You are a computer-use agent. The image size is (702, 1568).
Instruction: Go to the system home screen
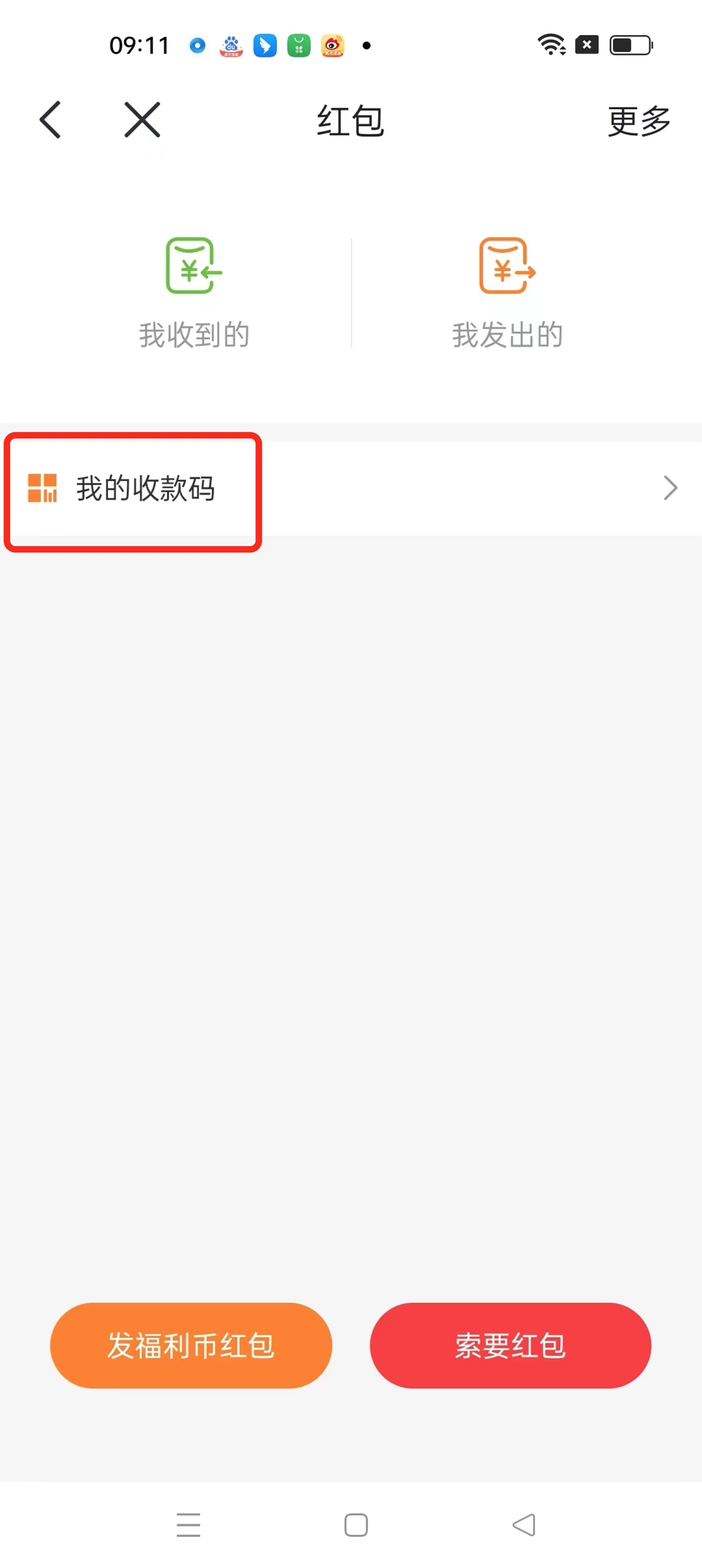coord(356,1524)
